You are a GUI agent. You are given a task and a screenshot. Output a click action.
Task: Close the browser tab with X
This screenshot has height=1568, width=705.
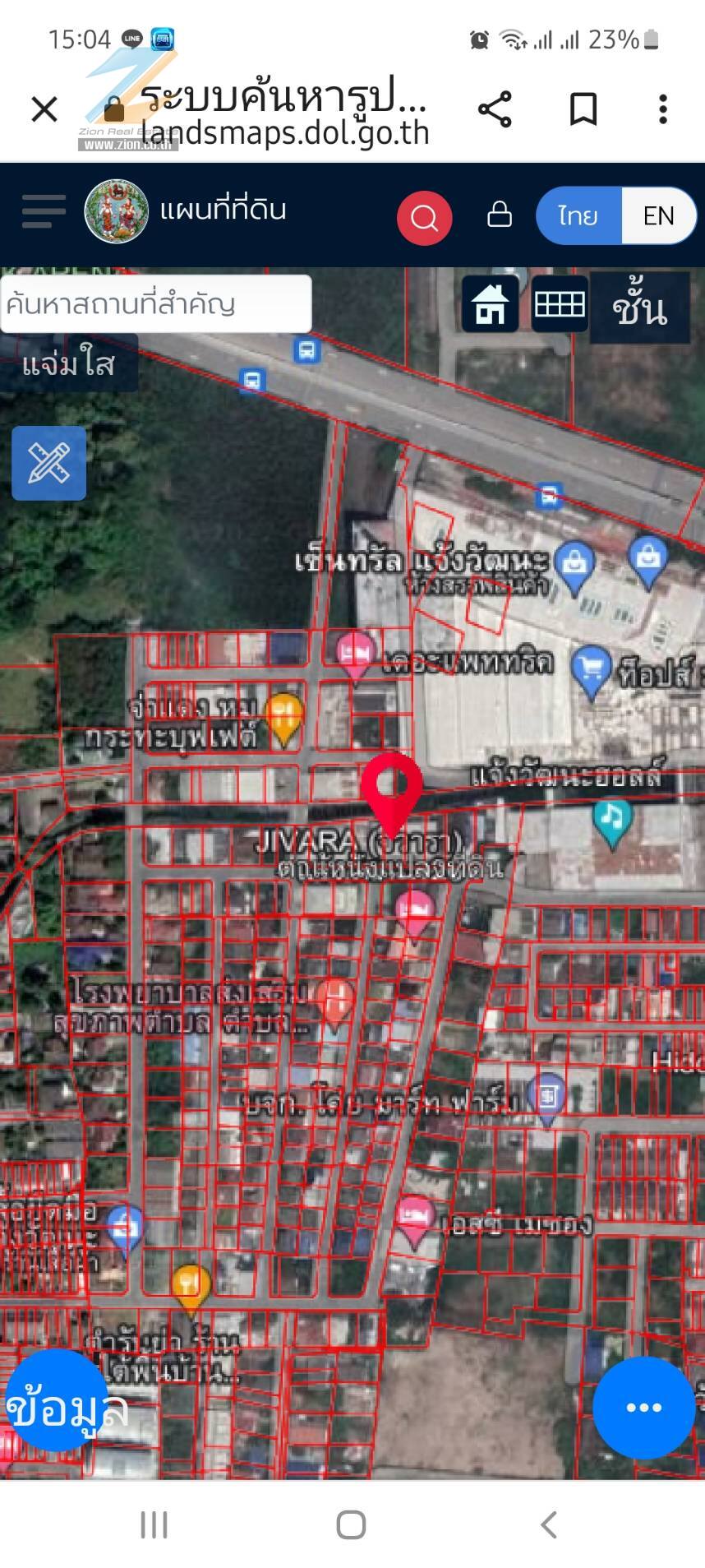[44, 109]
